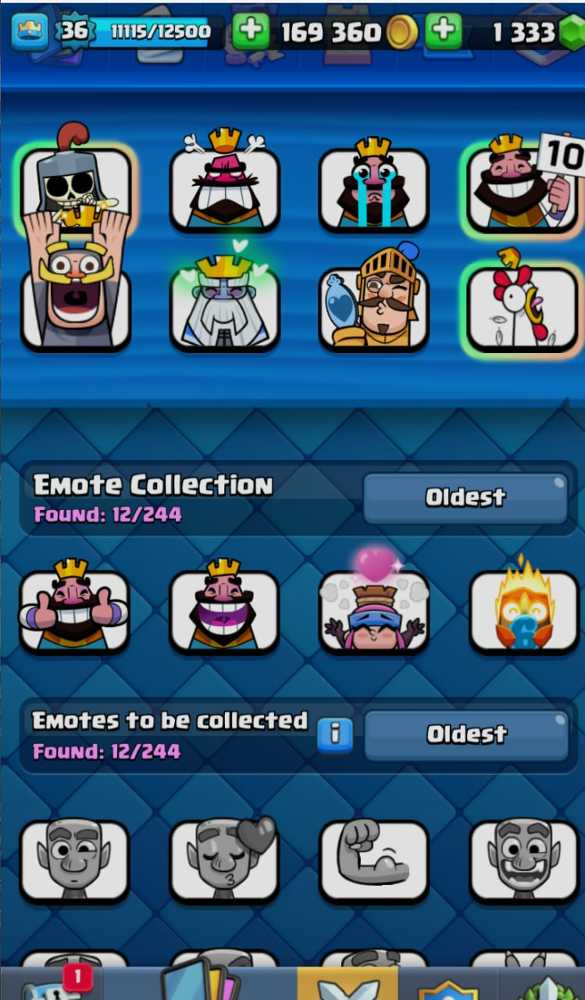The image size is (585, 1000).
Task: Change sort order of Emote Collection
Action: click(x=465, y=497)
